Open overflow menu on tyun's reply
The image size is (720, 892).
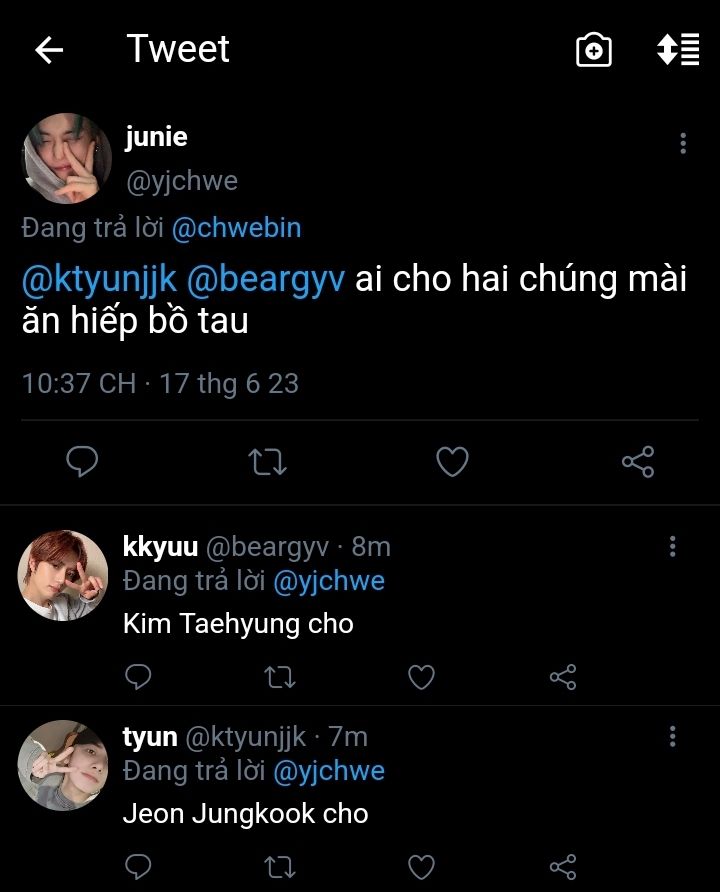672,737
